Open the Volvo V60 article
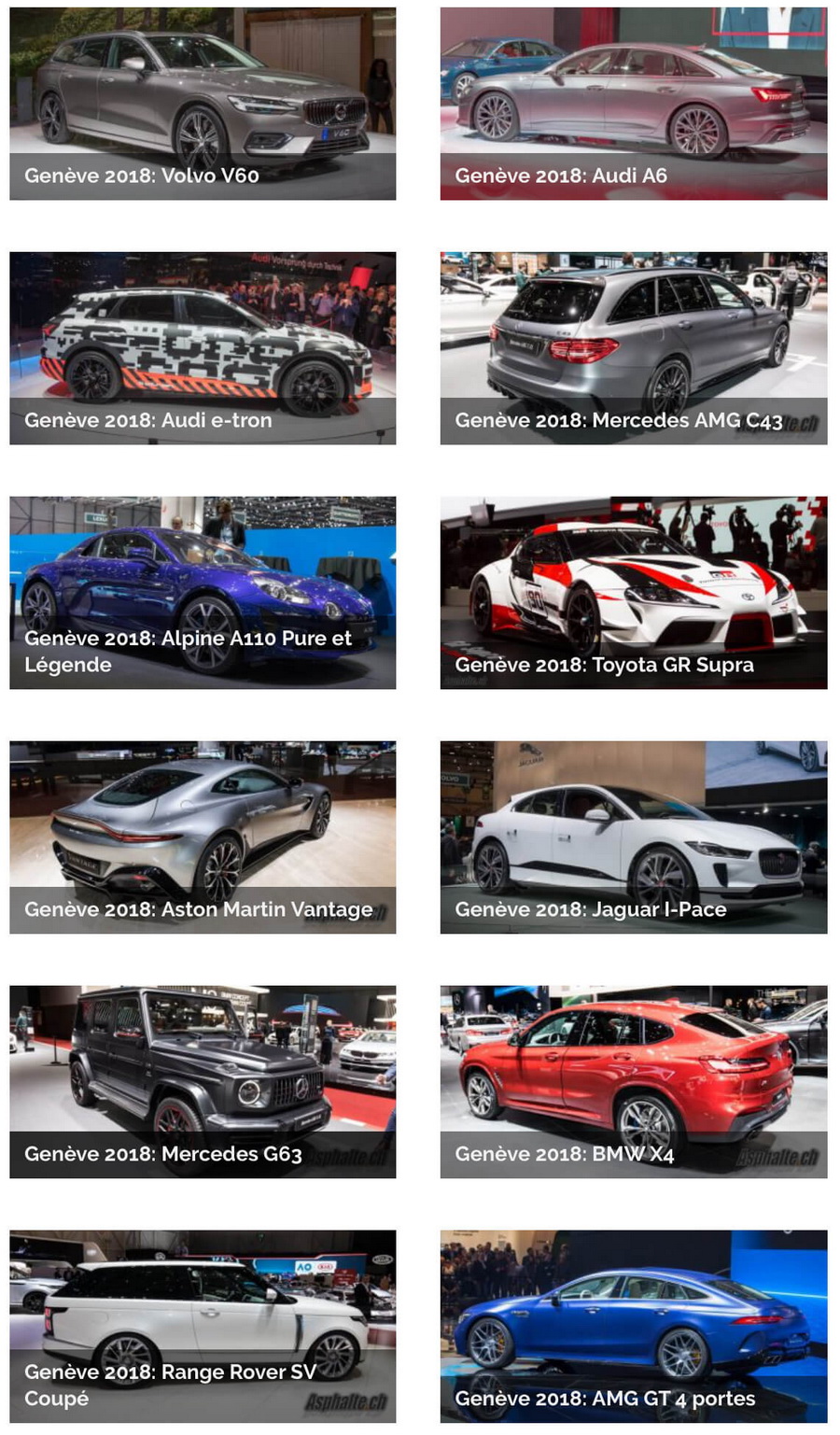 pyautogui.click(x=203, y=104)
